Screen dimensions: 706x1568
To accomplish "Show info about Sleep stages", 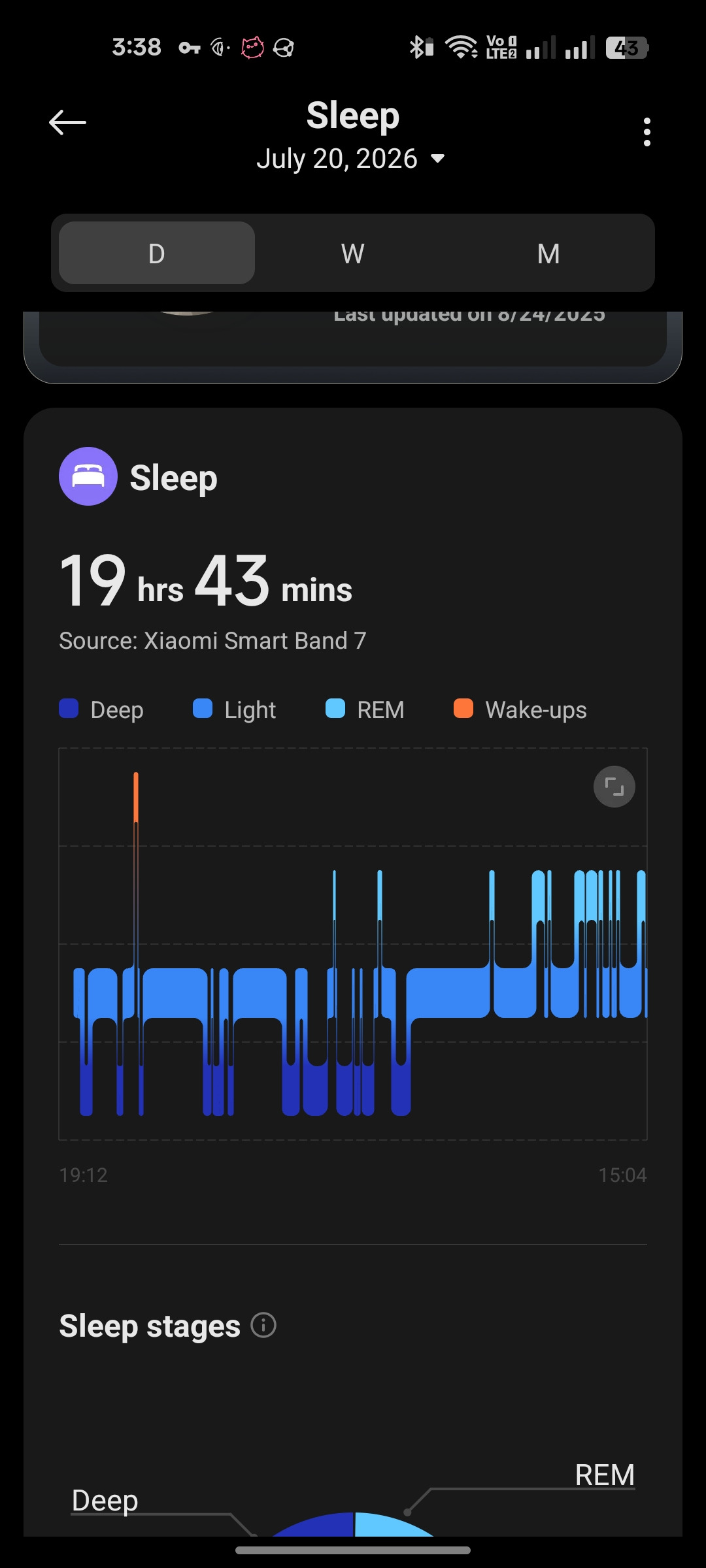I will 263,1325.
